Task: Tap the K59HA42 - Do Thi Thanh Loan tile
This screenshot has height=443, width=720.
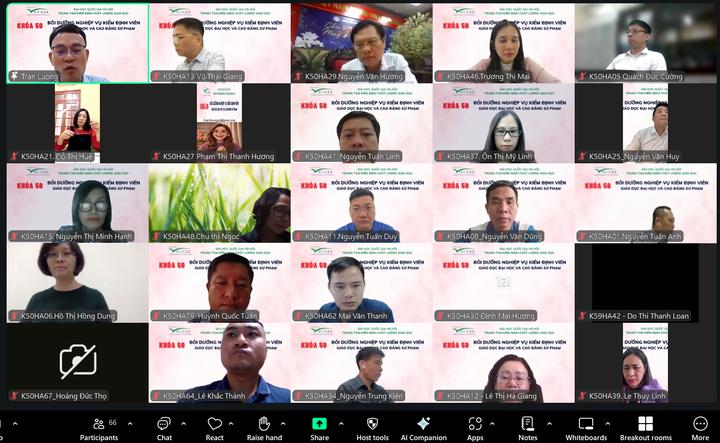Action: click(x=645, y=282)
